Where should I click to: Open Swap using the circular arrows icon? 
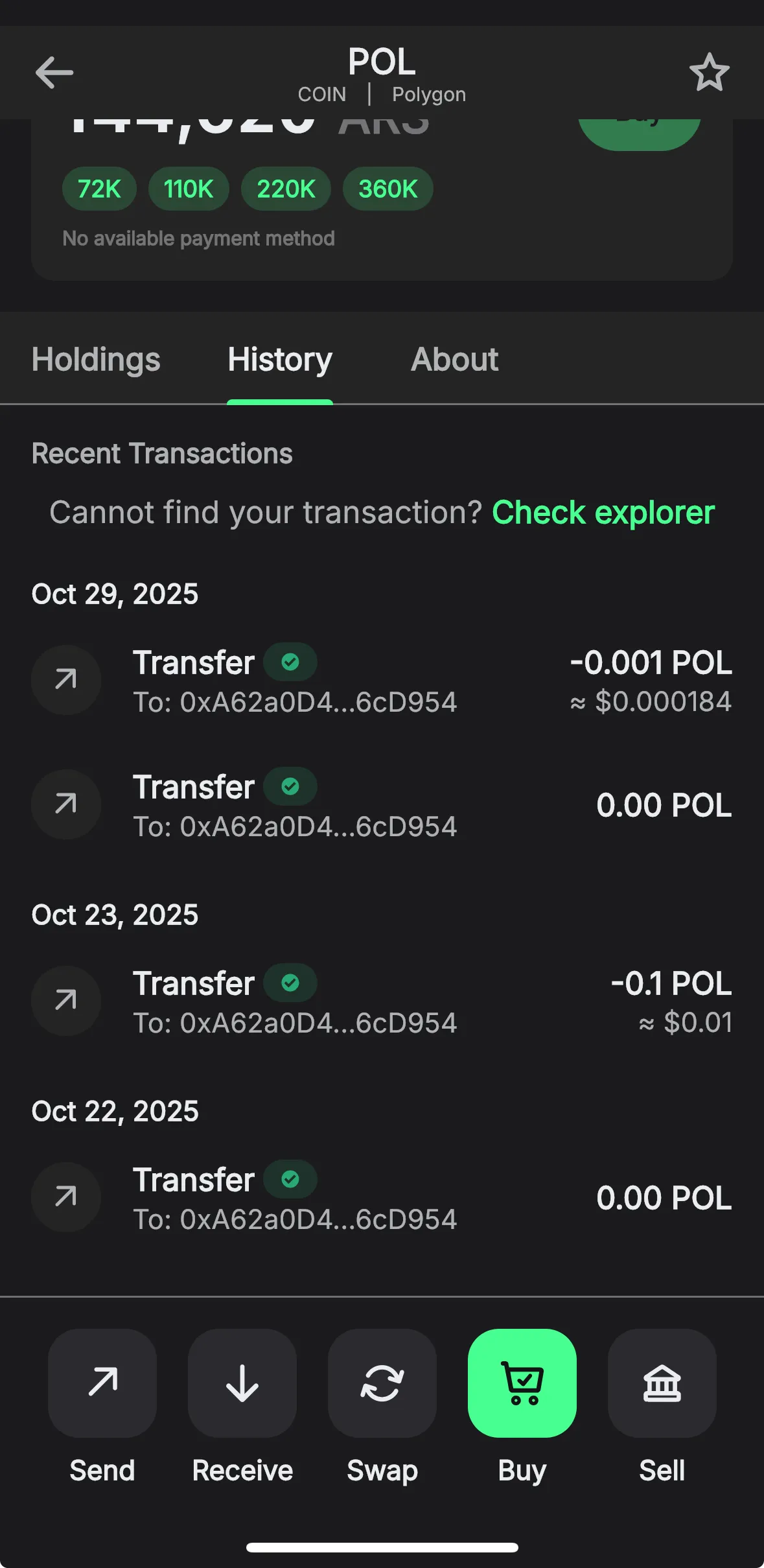382,1385
